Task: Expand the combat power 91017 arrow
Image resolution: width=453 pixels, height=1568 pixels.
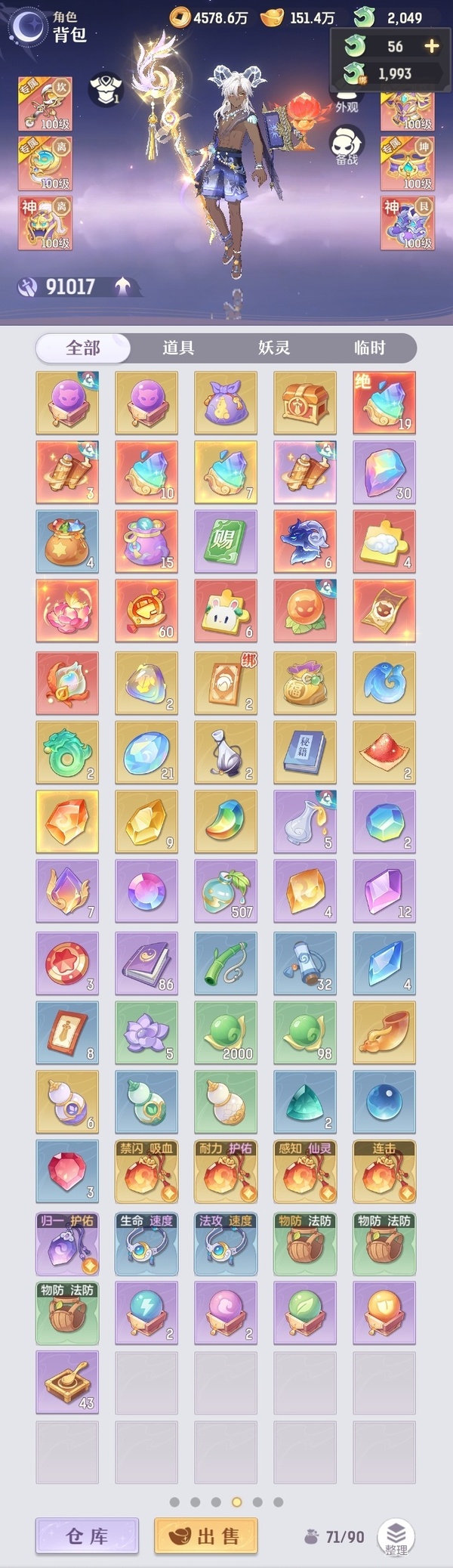Action: (123, 286)
